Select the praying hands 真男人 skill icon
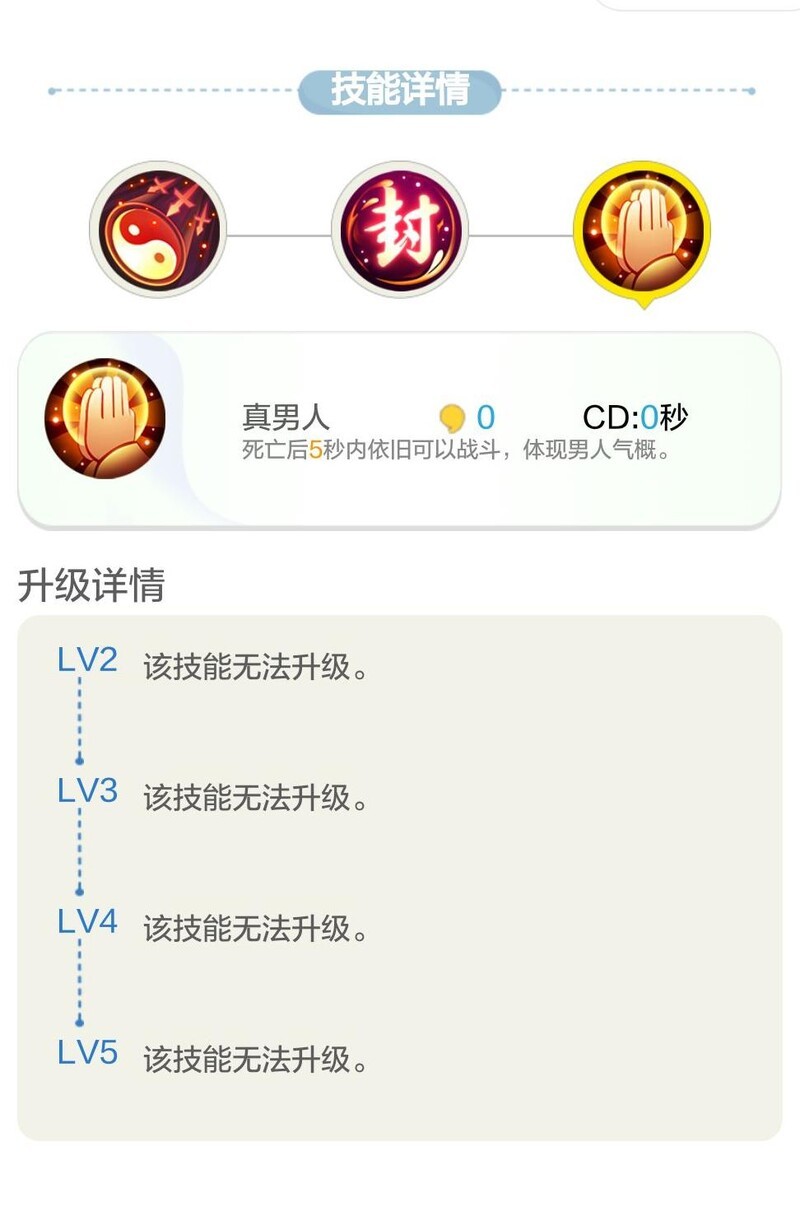Viewport: 800px width, 1221px height. [x=642, y=230]
